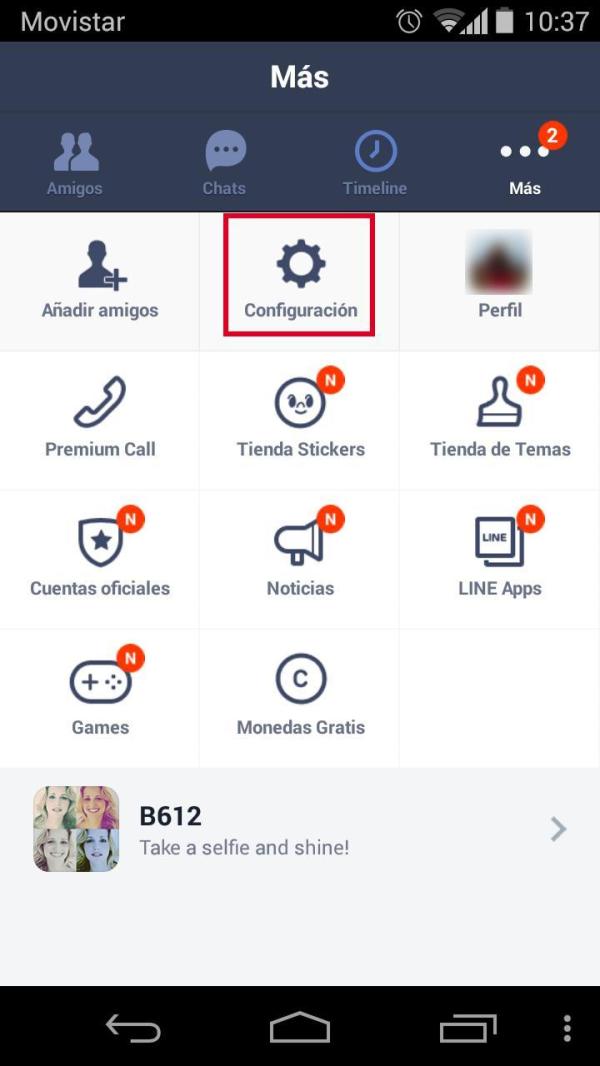Tap Monedas Gratis
Viewport: 600px width, 1066px height.
300,698
